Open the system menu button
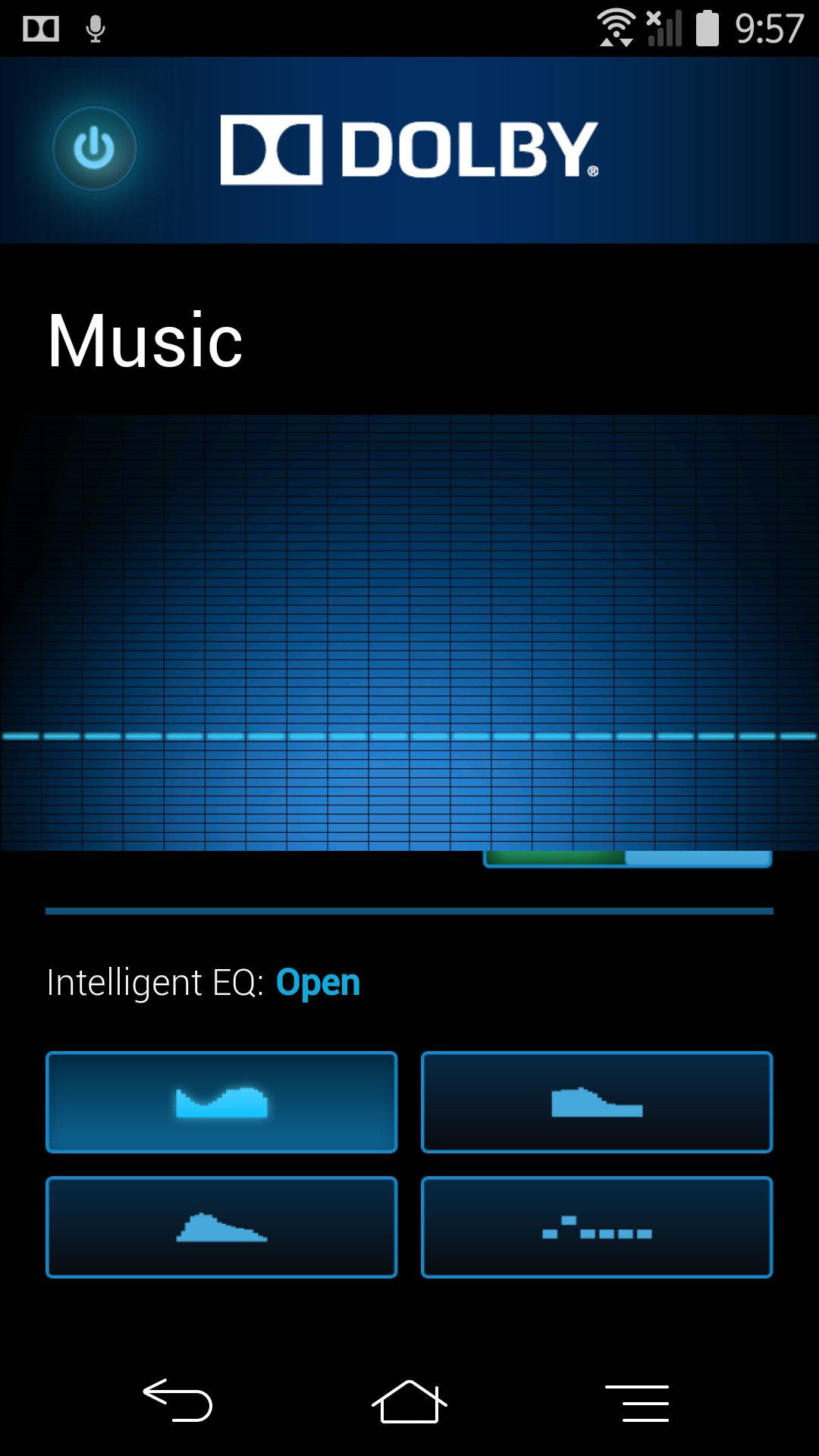The image size is (819, 1456). [x=637, y=1402]
